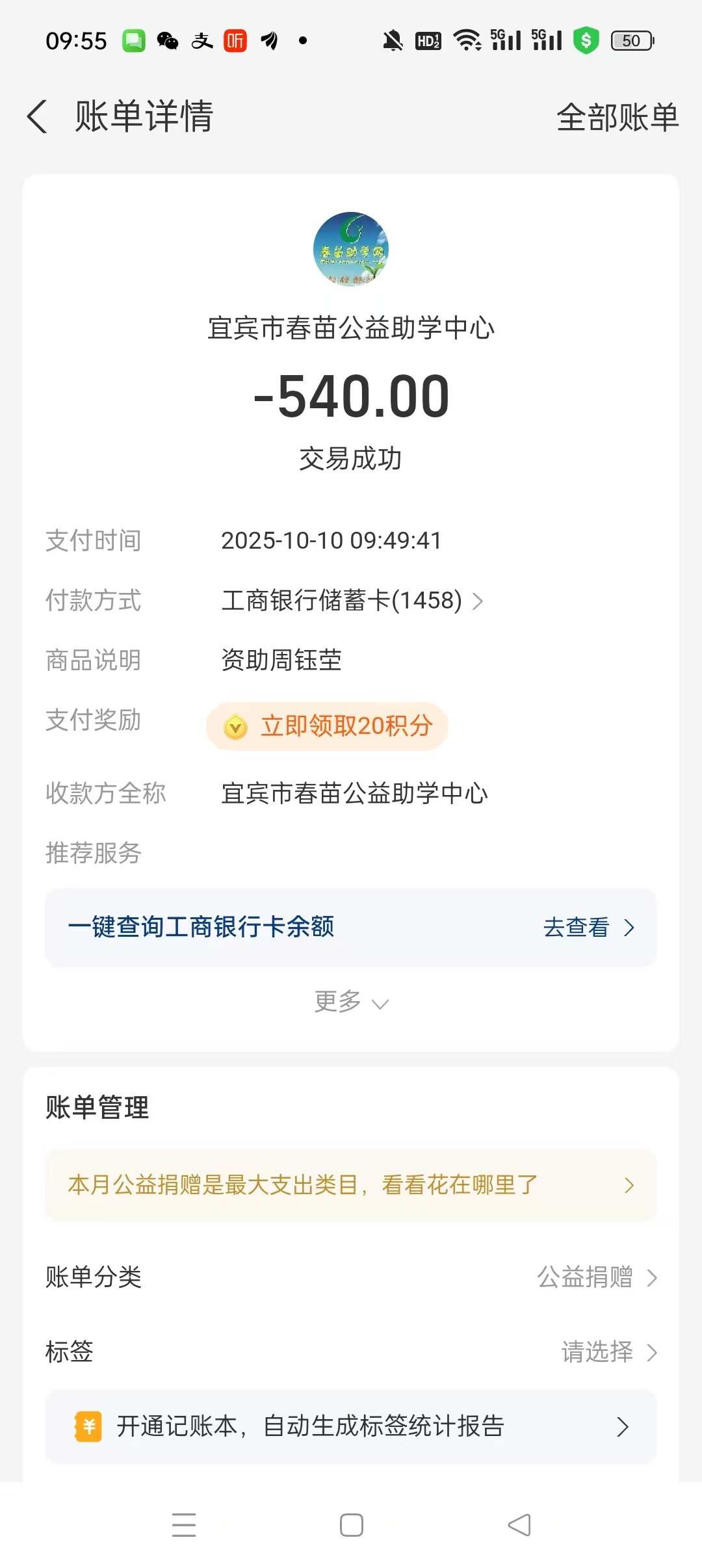Viewport: 702px width, 1568px height.
Task: Tap the system home button
Action: tap(352, 1525)
